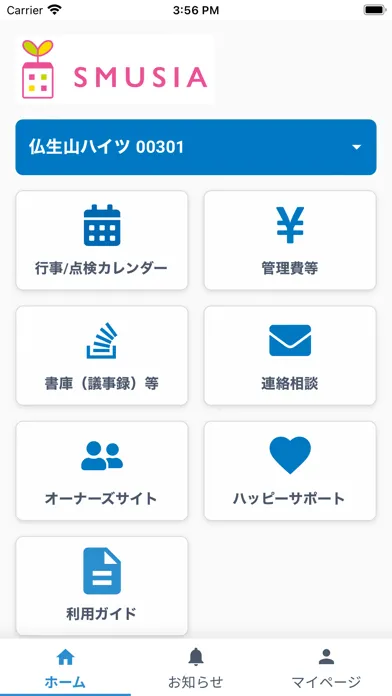Switch to the お知らせ tab

coord(196,667)
